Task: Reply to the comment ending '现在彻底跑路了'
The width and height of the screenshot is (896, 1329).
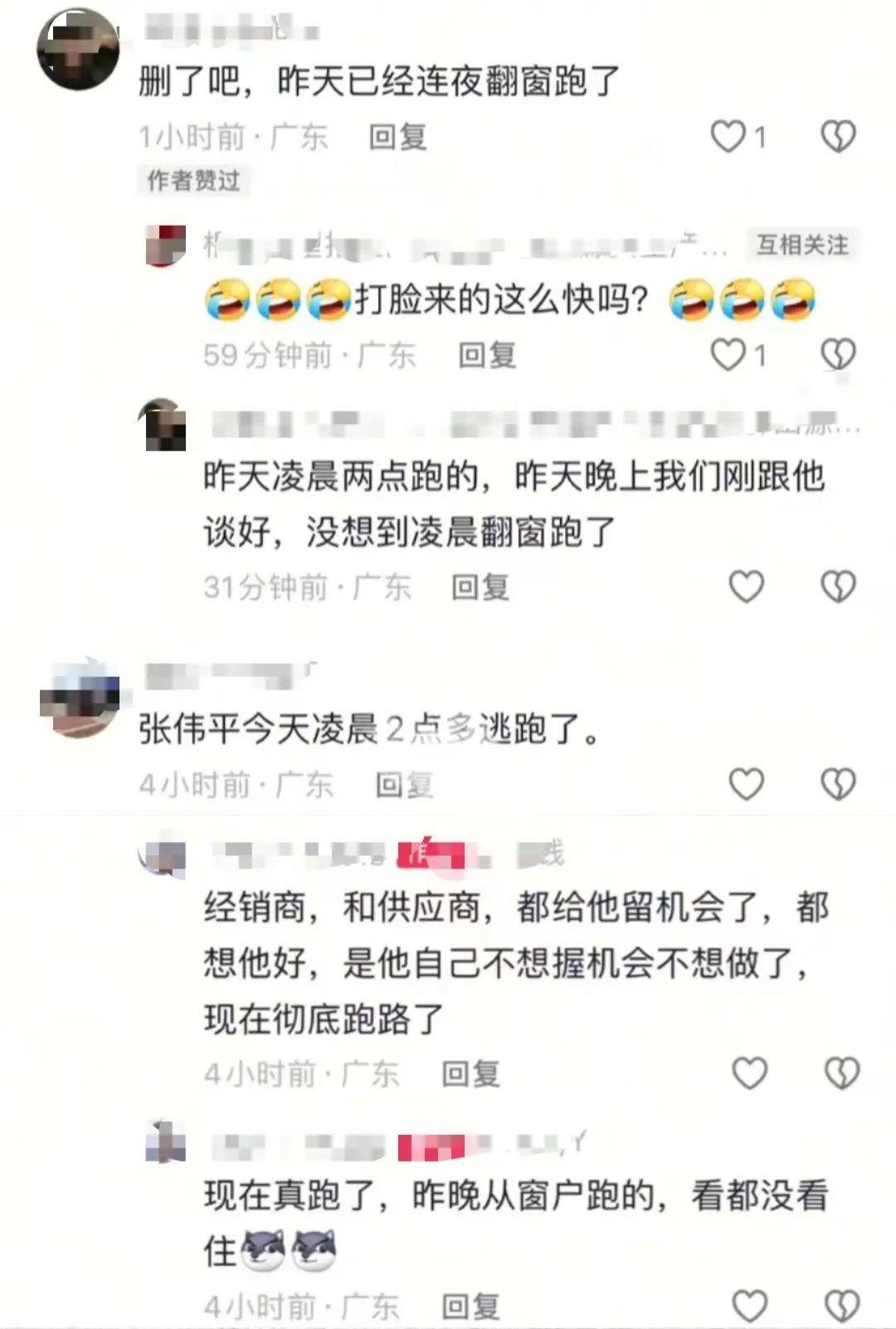Action: 470,1073
